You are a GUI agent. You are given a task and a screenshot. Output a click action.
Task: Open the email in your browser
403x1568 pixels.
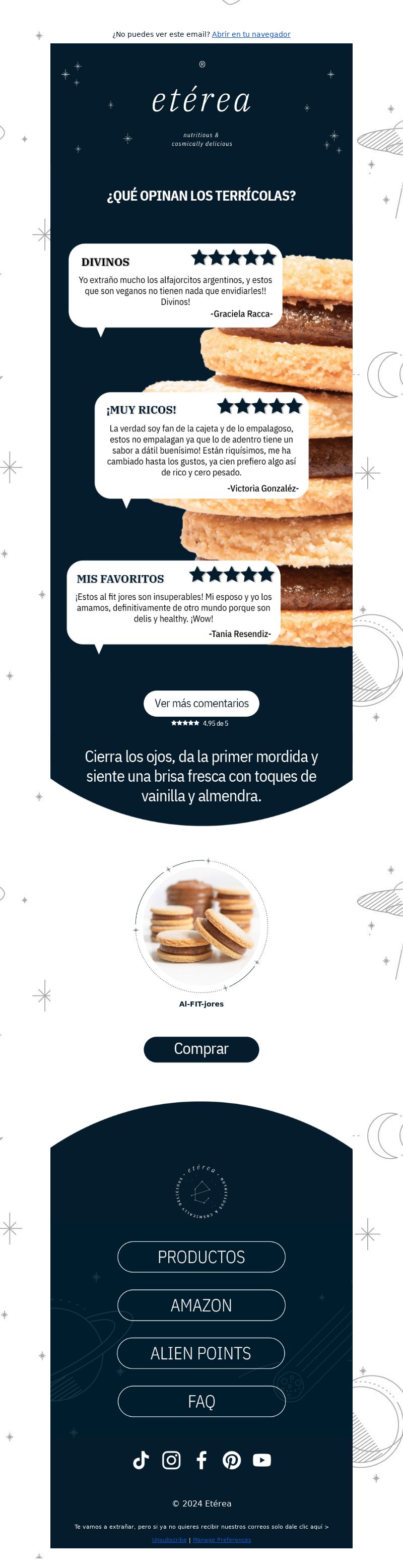[251, 34]
